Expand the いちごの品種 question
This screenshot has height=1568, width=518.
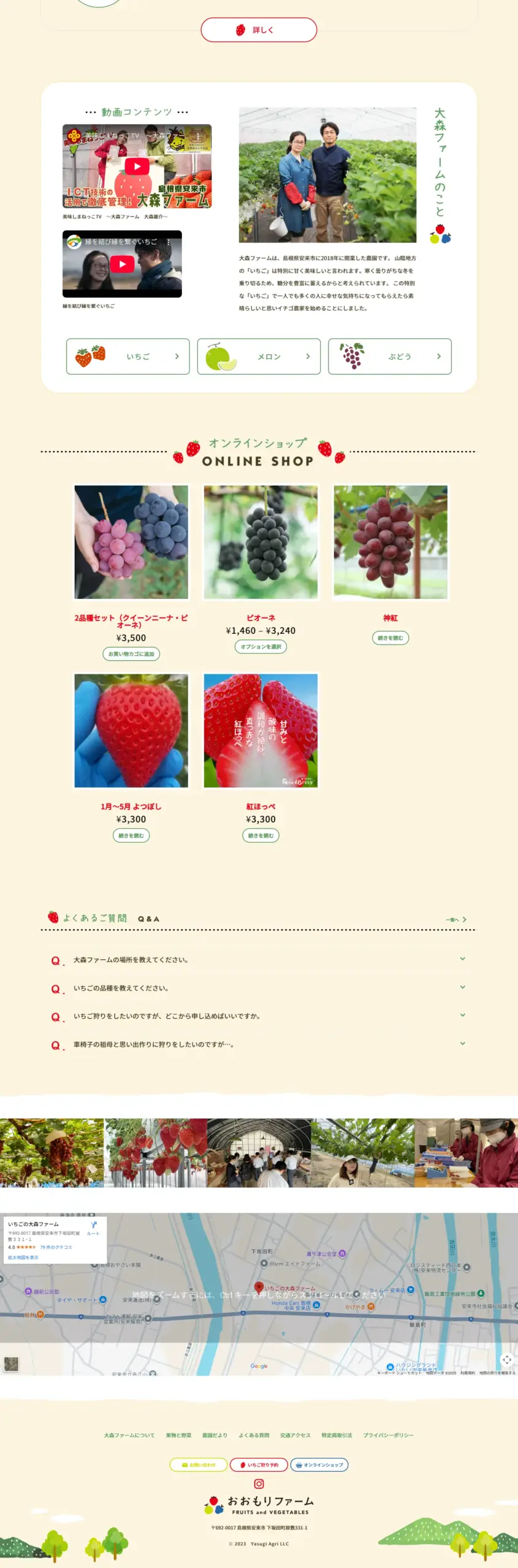[257, 988]
